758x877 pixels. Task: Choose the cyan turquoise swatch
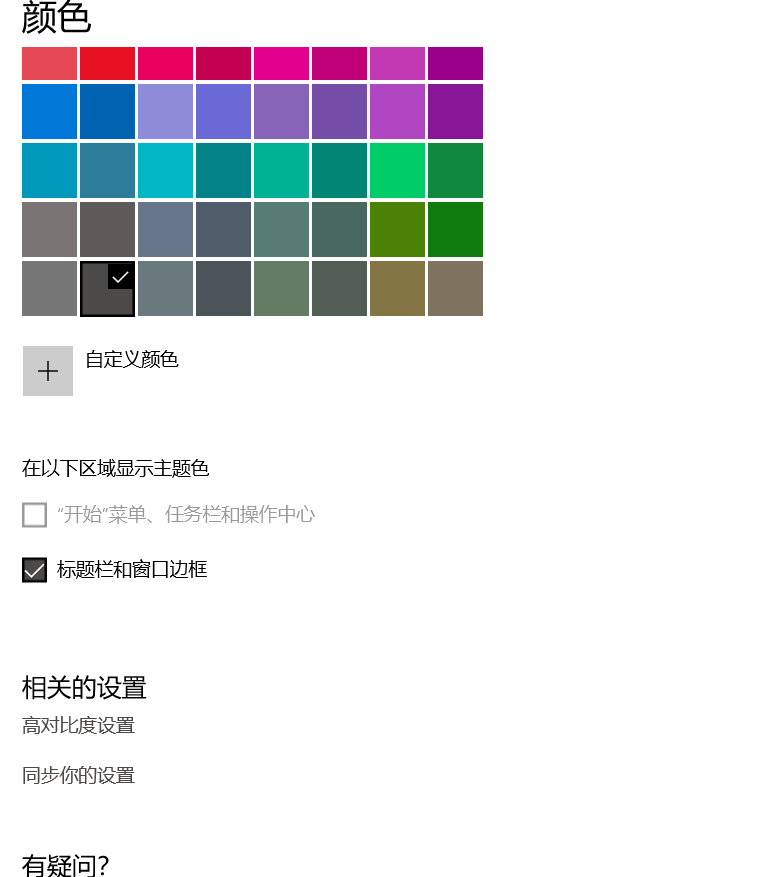pos(165,170)
